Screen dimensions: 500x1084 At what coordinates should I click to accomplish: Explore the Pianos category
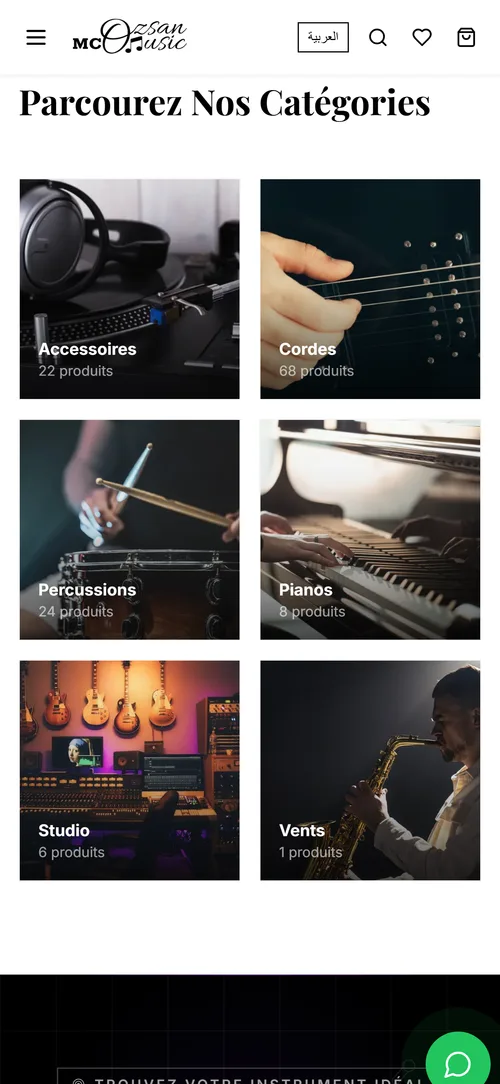370,530
